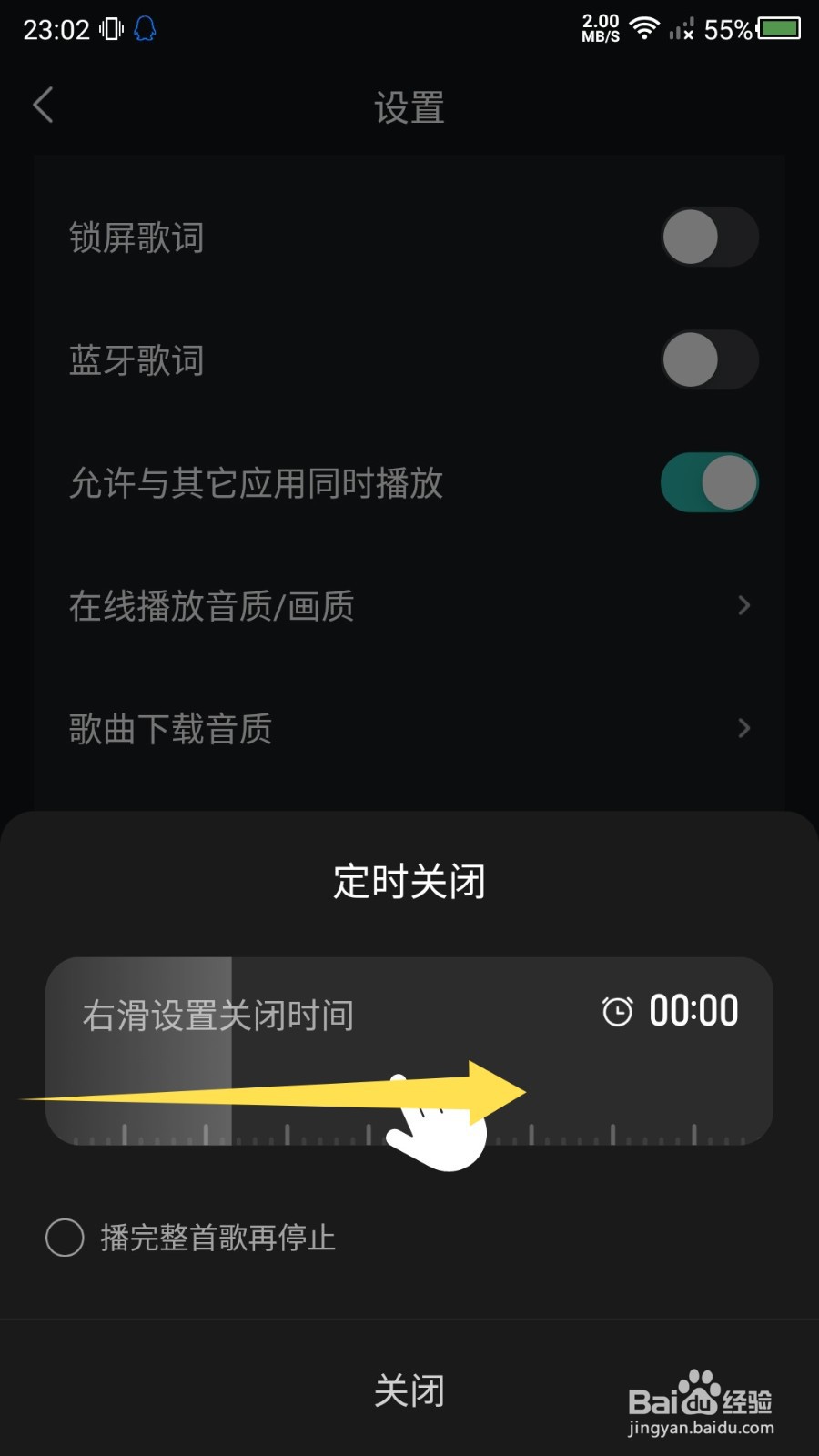Click the network speed indicator showing 2.00 MB/S

click(599, 28)
